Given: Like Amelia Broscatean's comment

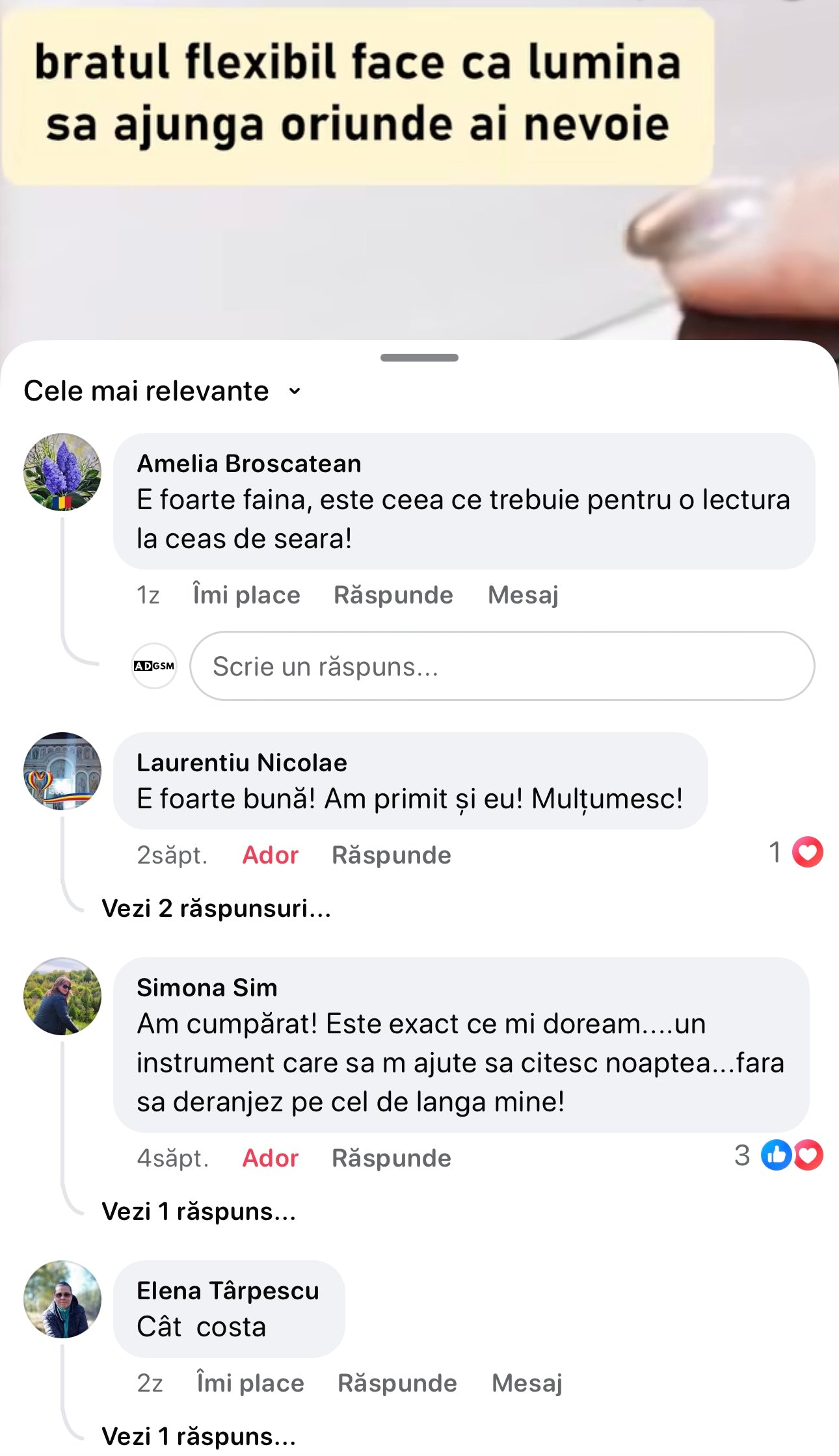Looking at the screenshot, I should 246,595.
